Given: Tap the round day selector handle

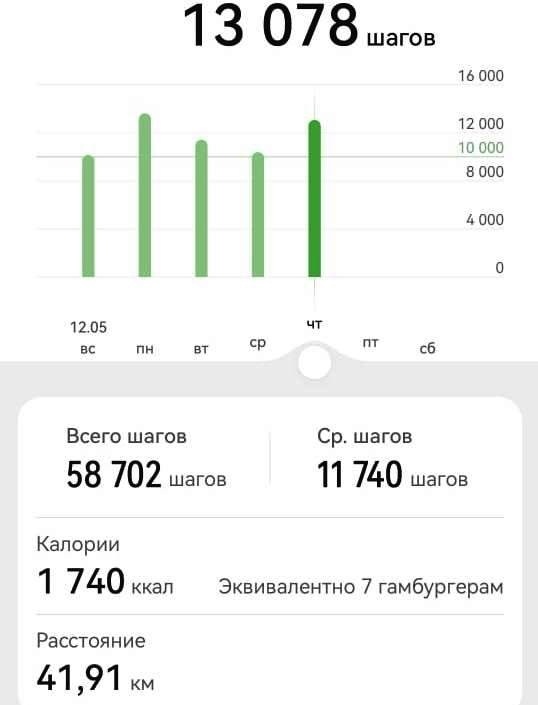Looking at the screenshot, I should pos(315,362).
